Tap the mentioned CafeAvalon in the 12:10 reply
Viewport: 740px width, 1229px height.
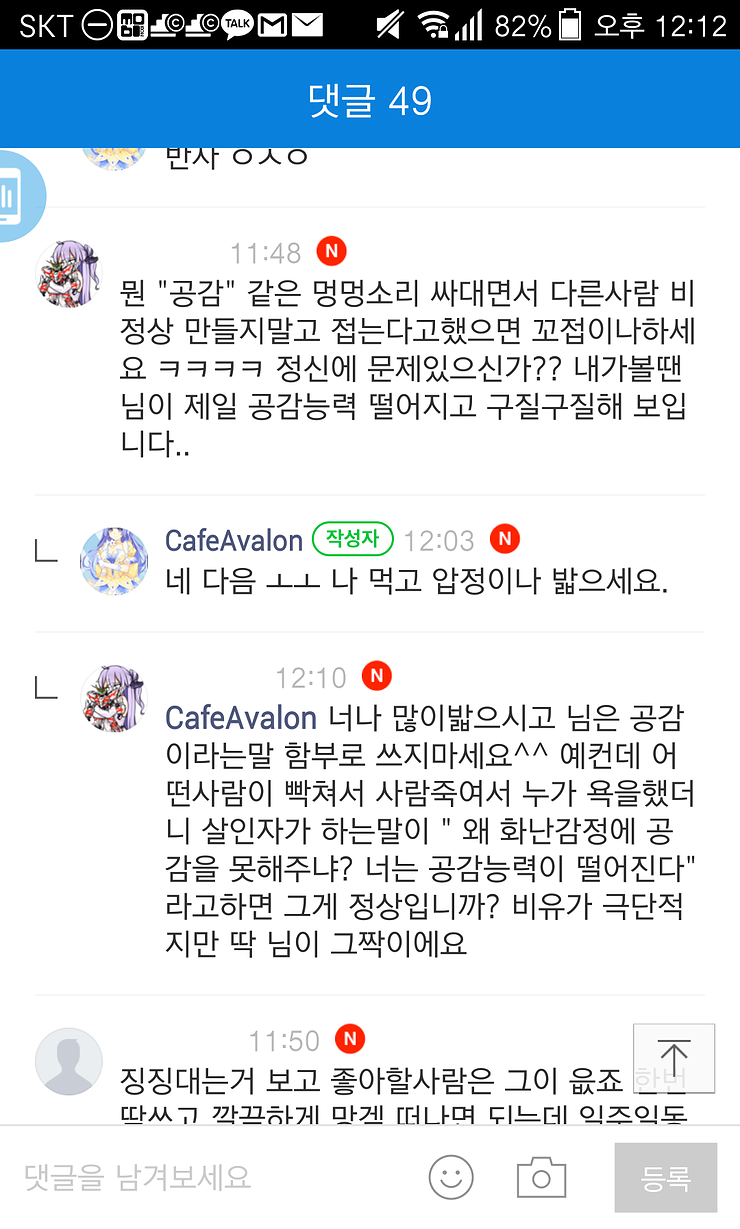(240, 718)
